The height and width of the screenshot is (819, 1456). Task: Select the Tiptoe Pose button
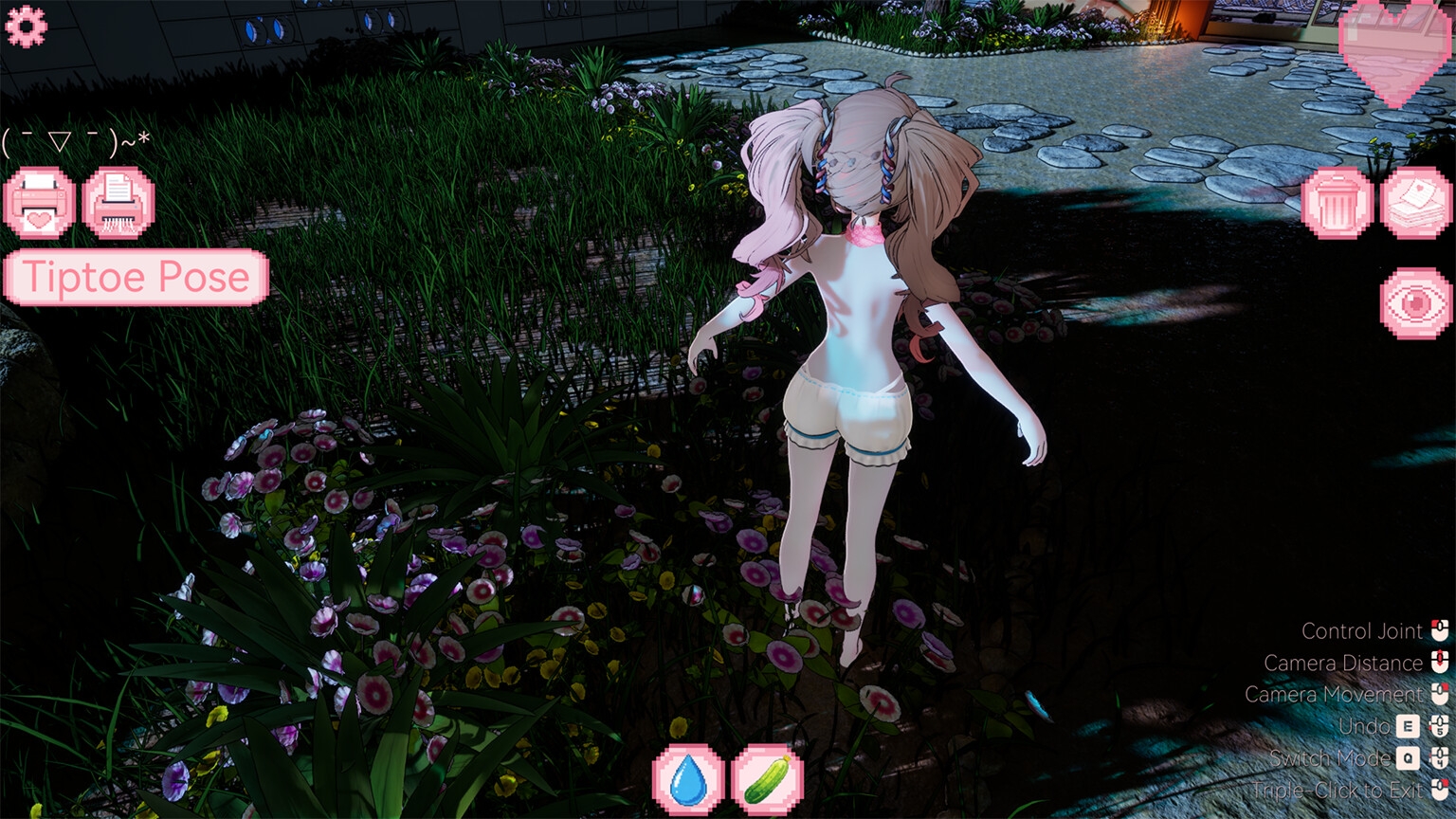click(136, 277)
